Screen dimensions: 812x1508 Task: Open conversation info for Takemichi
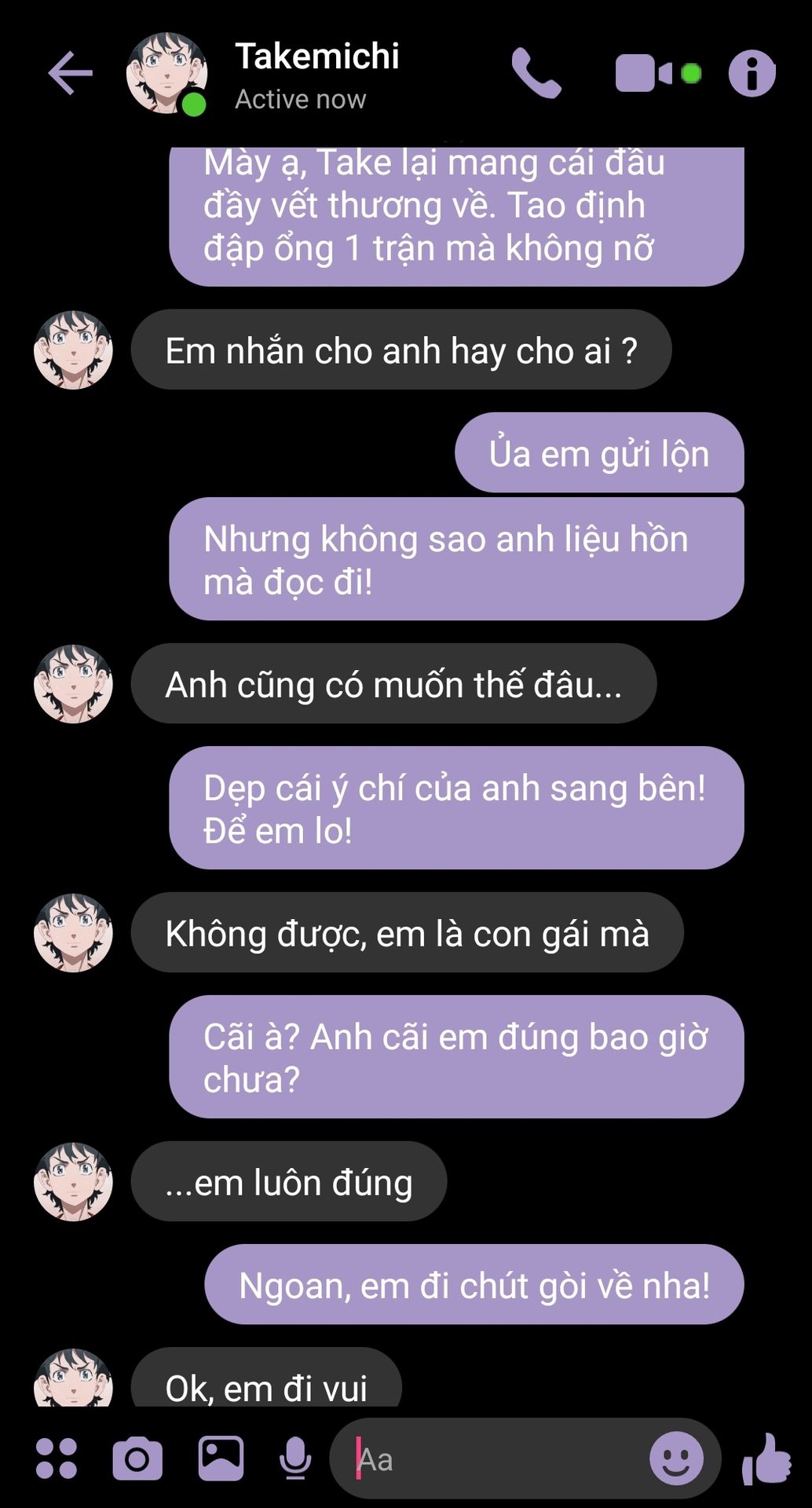(x=752, y=73)
